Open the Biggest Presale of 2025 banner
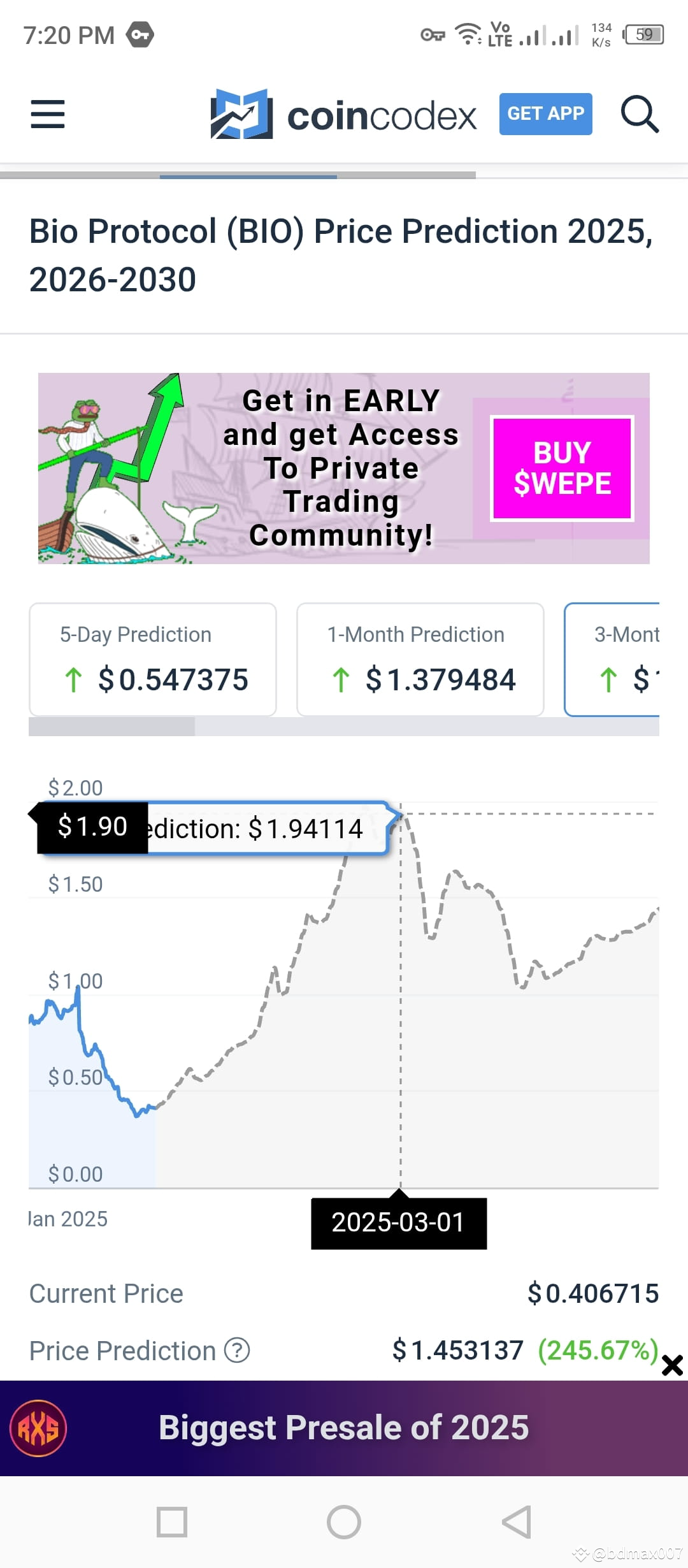Image resolution: width=688 pixels, height=1568 pixels. click(344, 1428)
